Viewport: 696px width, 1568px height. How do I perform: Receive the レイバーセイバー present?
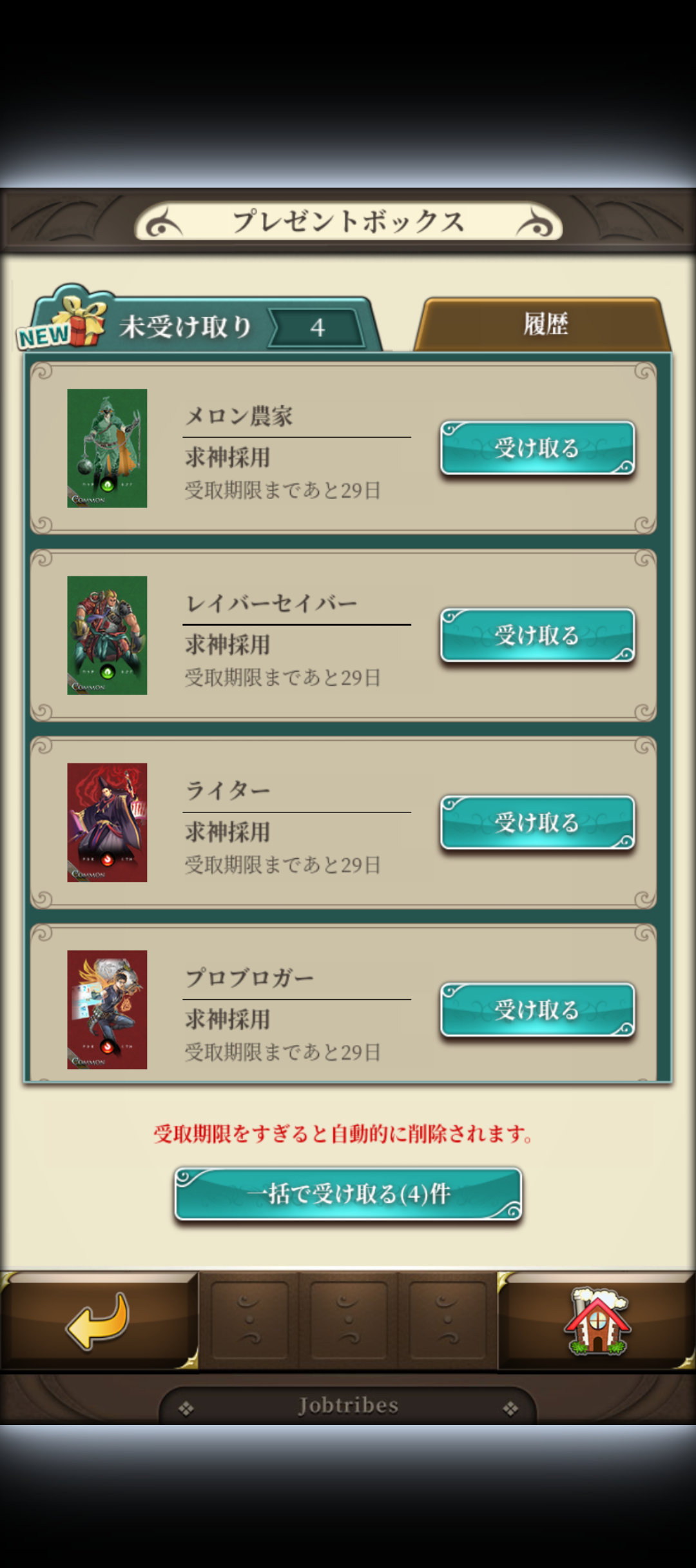point(537,636)
